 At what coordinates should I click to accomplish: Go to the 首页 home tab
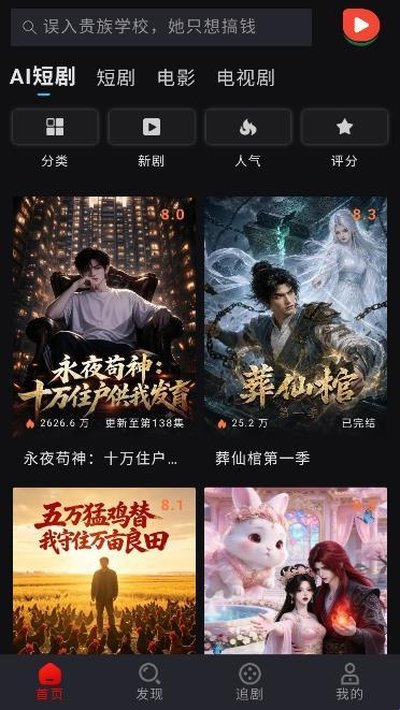coord(50,682)
